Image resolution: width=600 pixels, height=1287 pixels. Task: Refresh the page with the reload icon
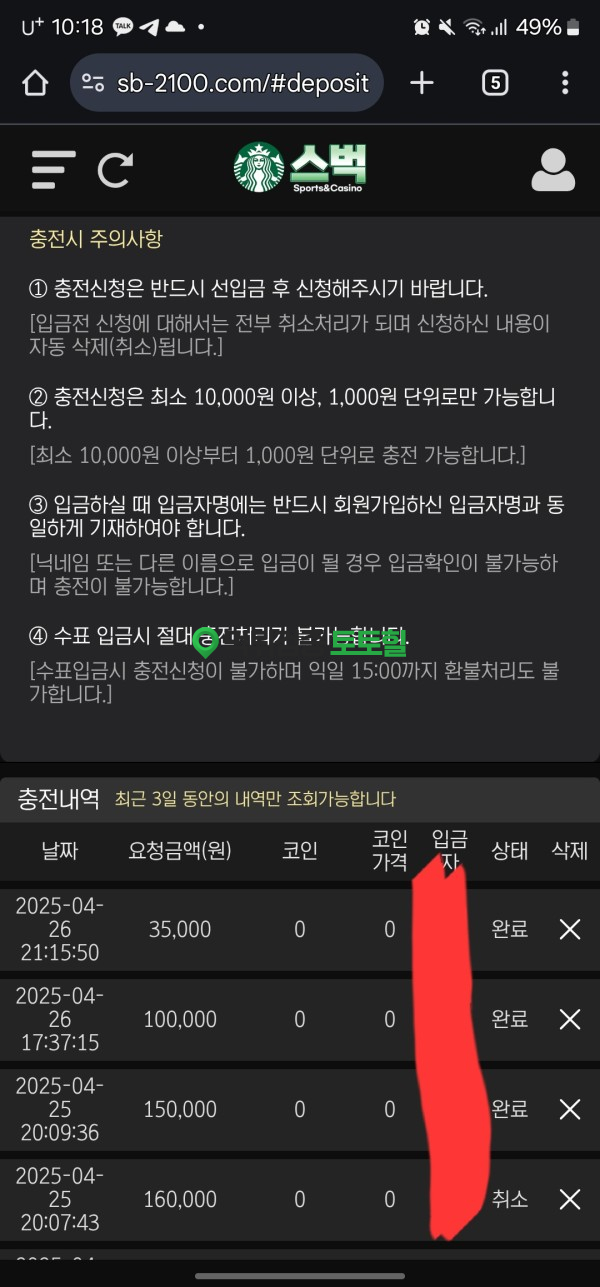click(x=115, y=169)
